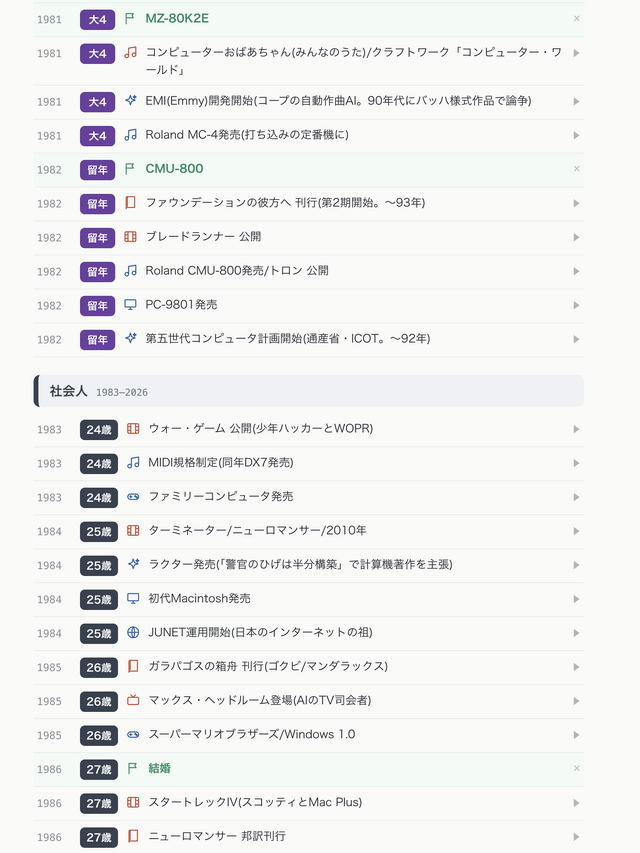Open the Roland MC-4発売 row
This screenshot has width=640, height=853.
point(309,135)
